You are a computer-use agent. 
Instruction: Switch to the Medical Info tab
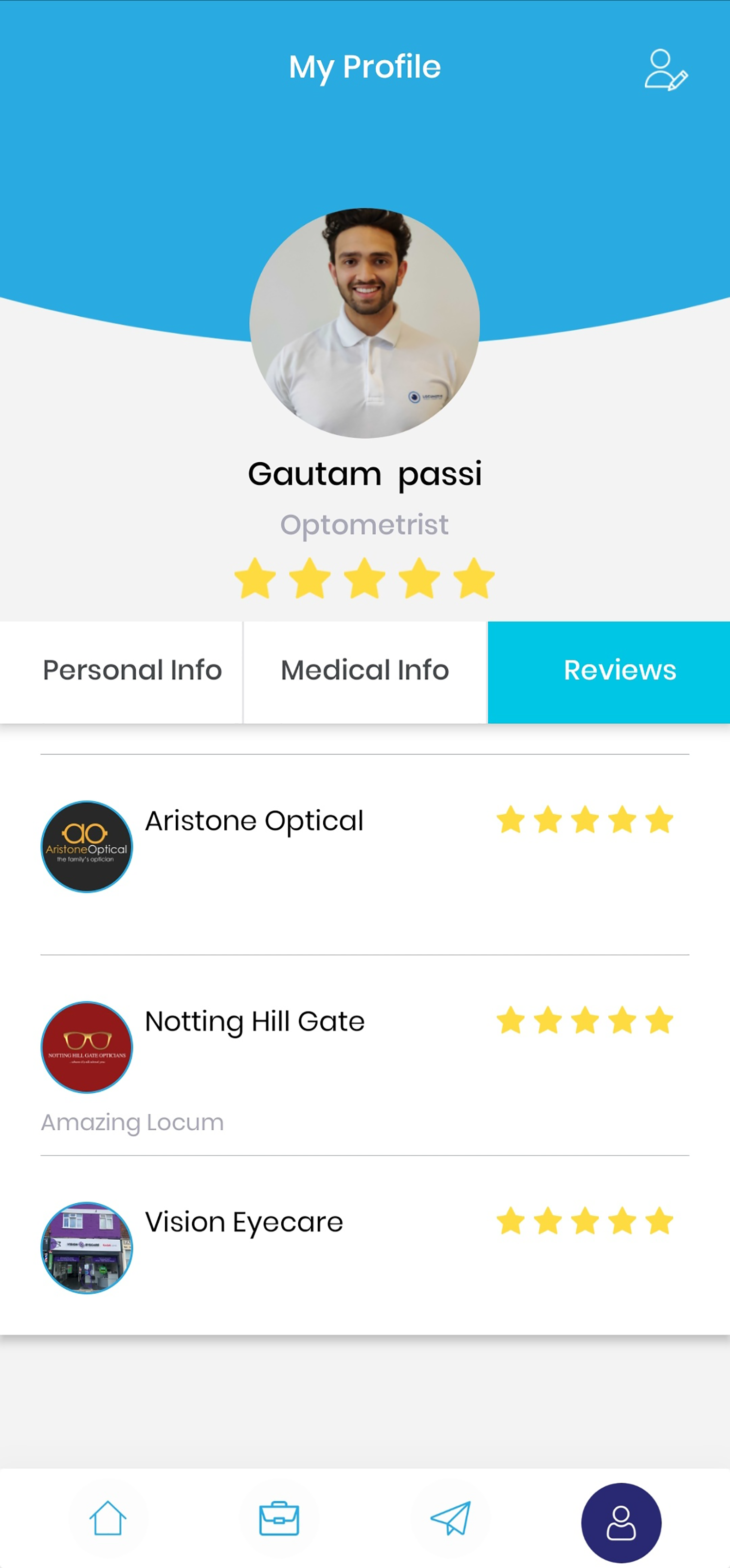(365, 671)
